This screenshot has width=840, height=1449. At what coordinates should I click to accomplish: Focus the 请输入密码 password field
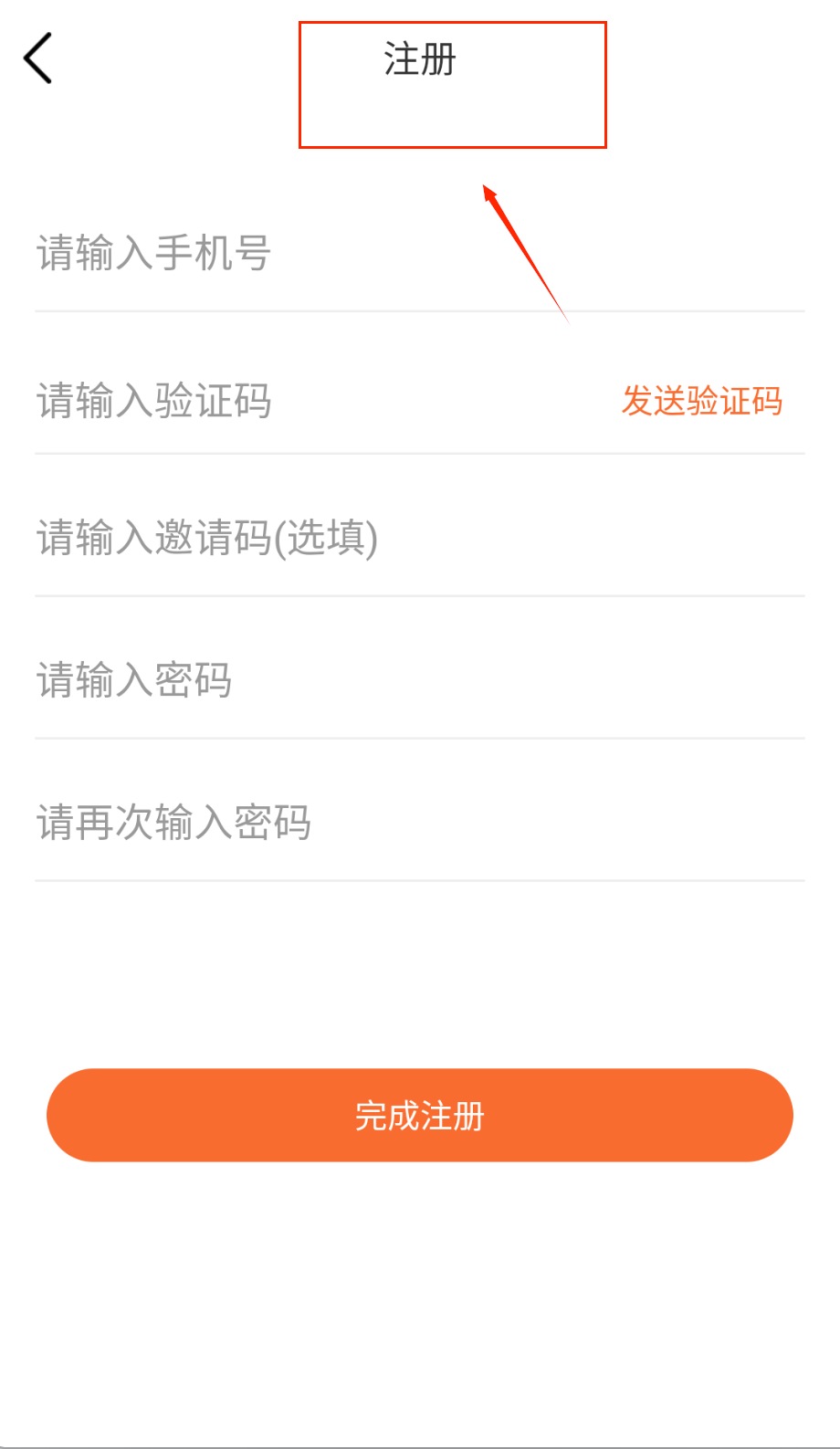[x=365, y=680]
